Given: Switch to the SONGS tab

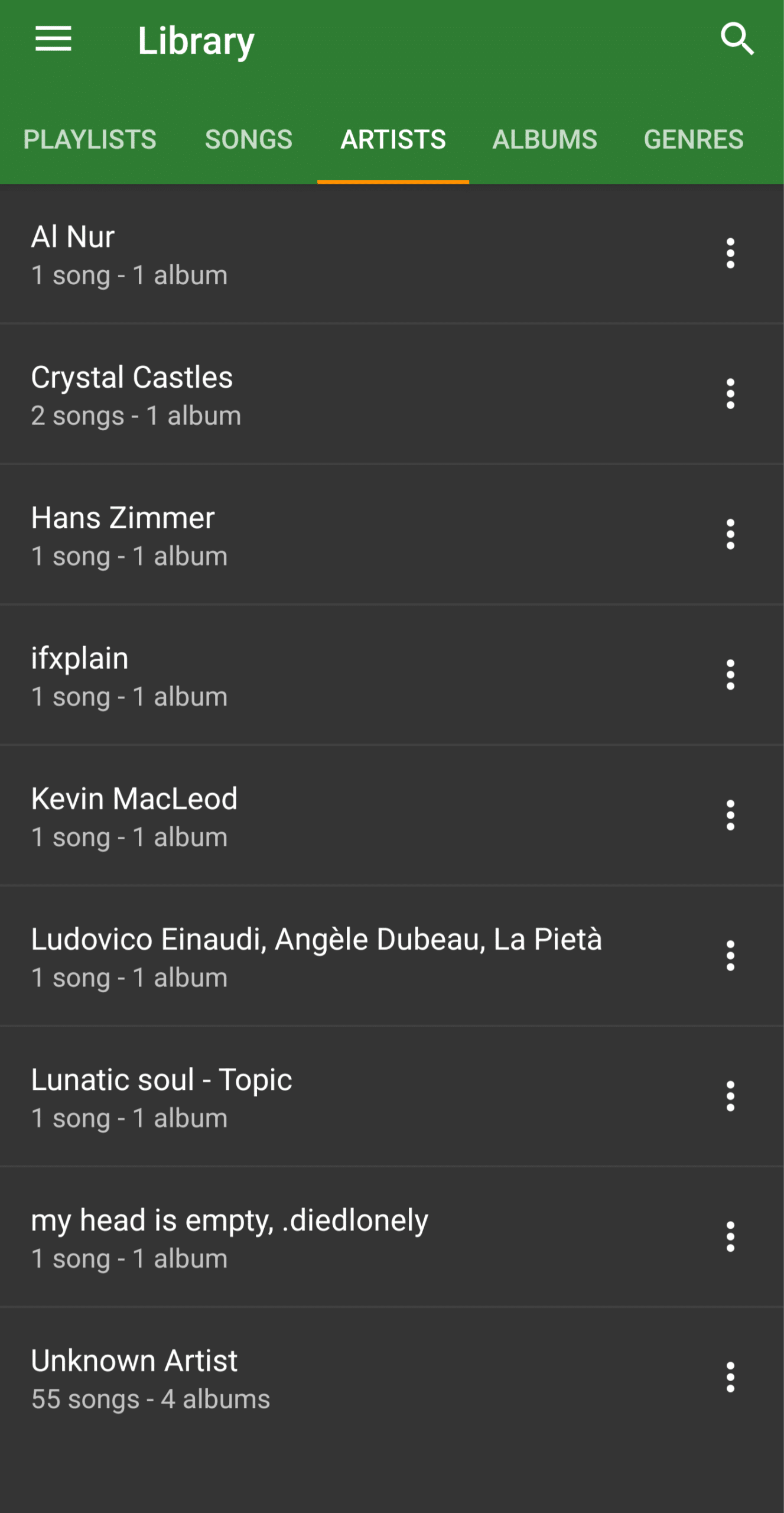Looking at the screenshot, I should tap(248, 139).
